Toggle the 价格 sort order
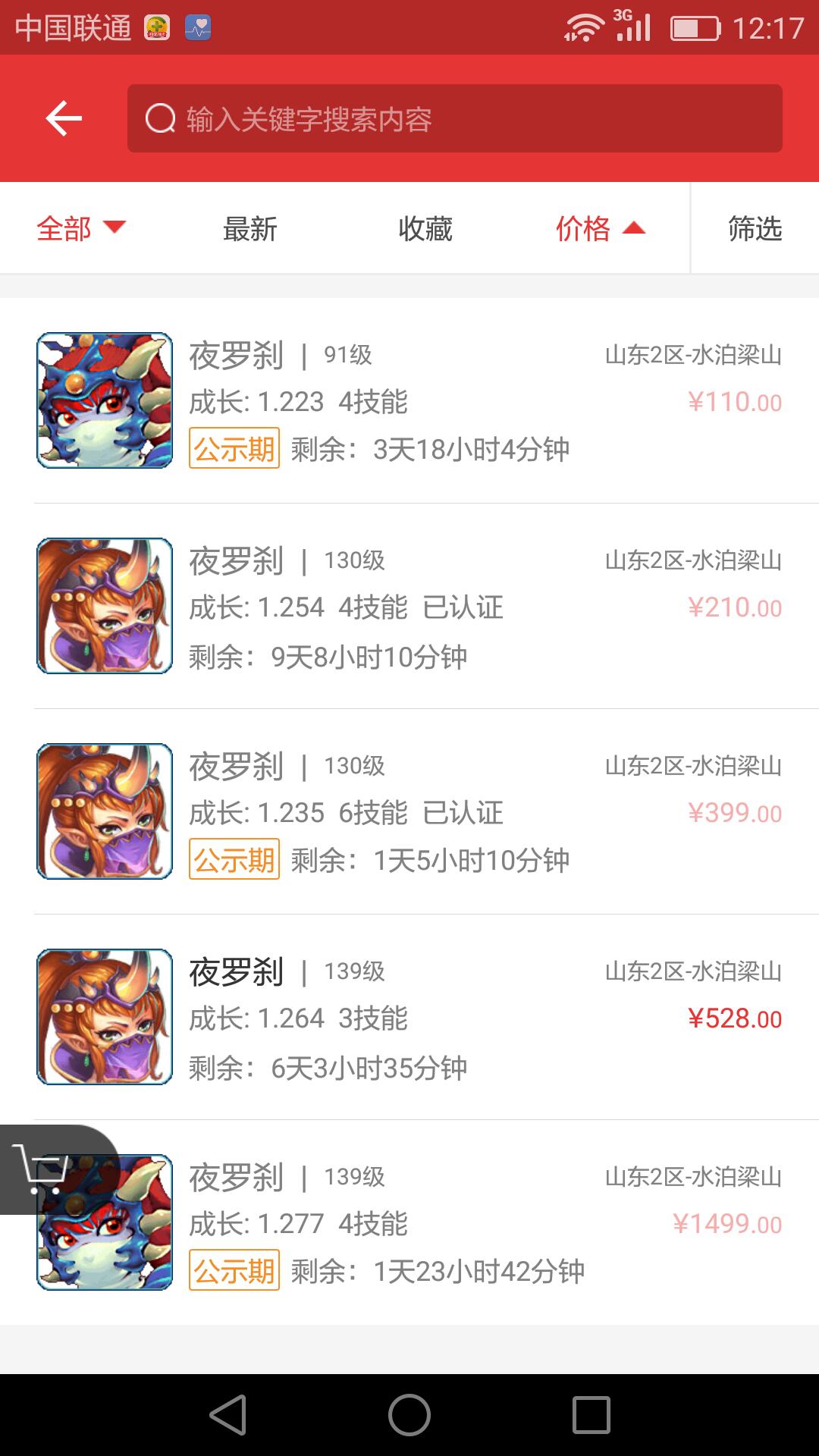This screenshot has width=819, height=1456. 600,228
